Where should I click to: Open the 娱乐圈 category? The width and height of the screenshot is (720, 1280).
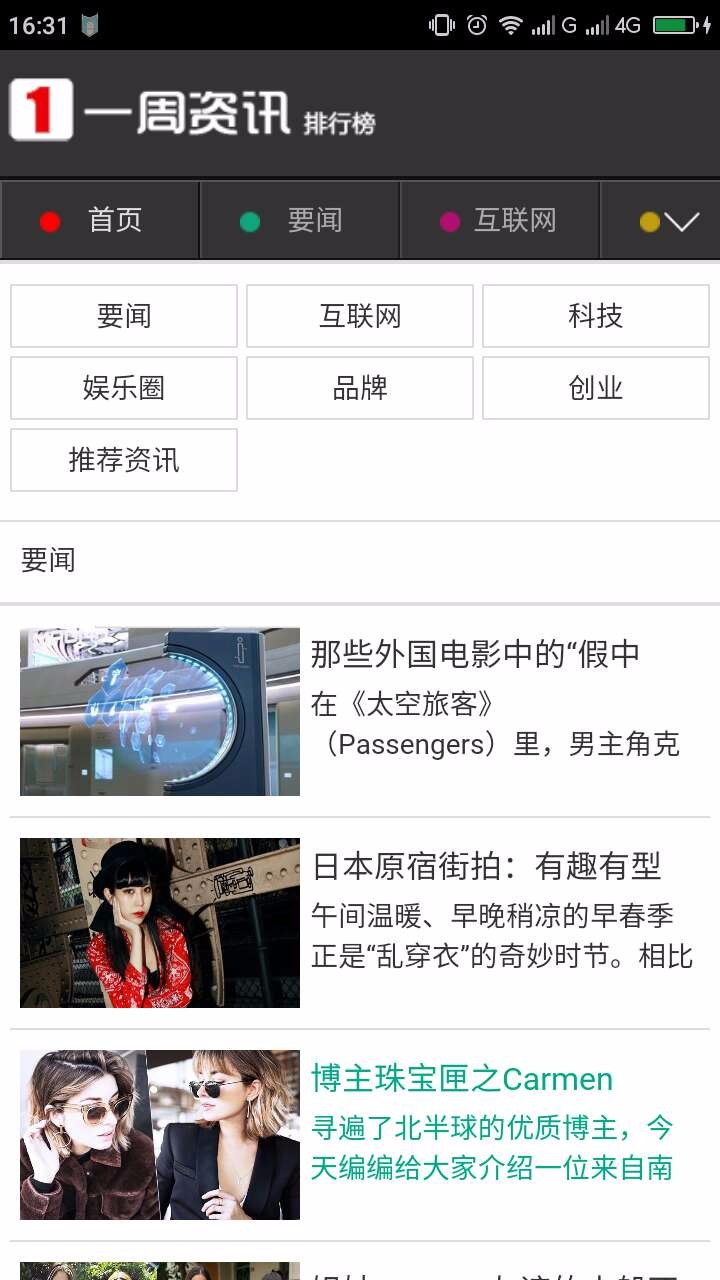[x=124, y=388]
